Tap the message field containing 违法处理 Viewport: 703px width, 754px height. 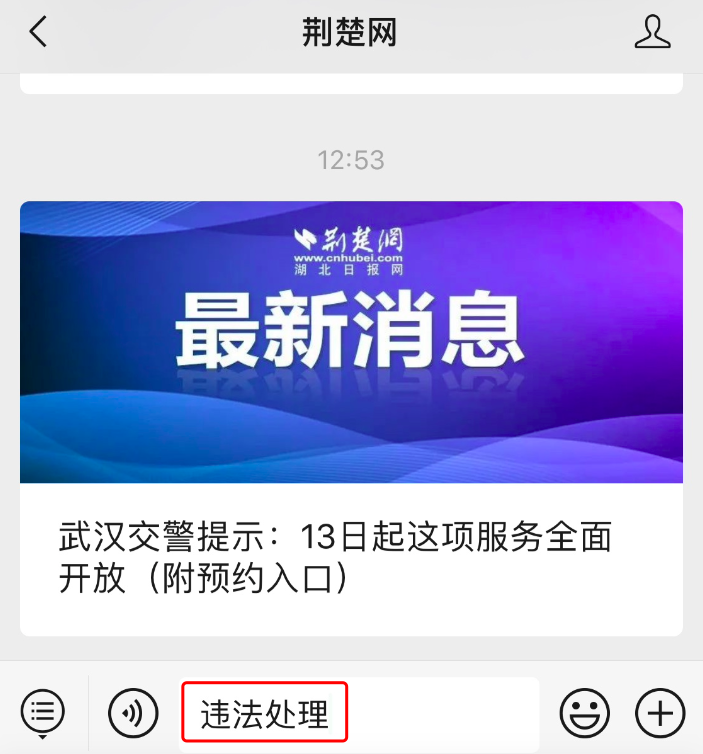360,713
